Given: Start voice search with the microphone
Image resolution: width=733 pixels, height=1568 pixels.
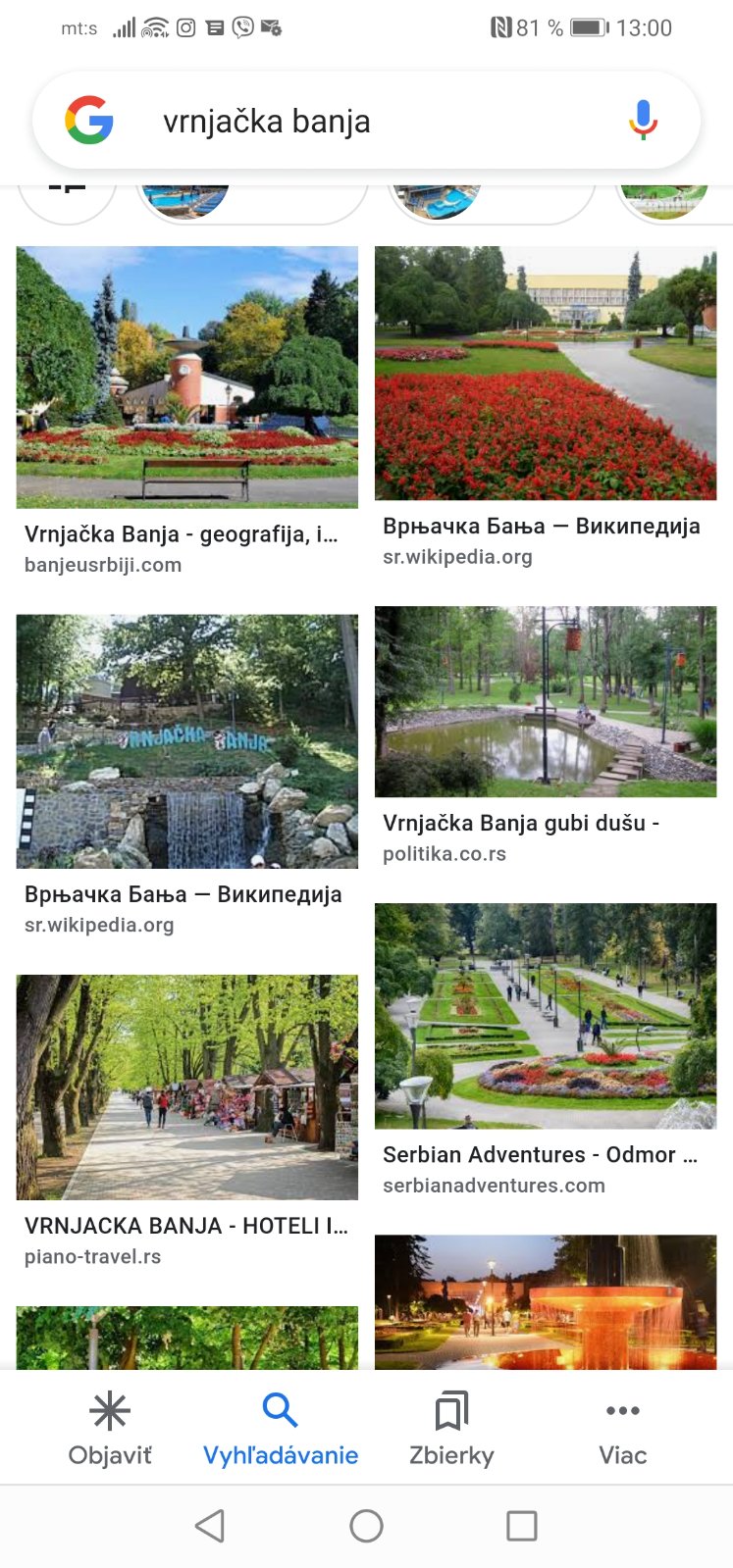Looking at the screenshot, I should (x=643, y=121).
